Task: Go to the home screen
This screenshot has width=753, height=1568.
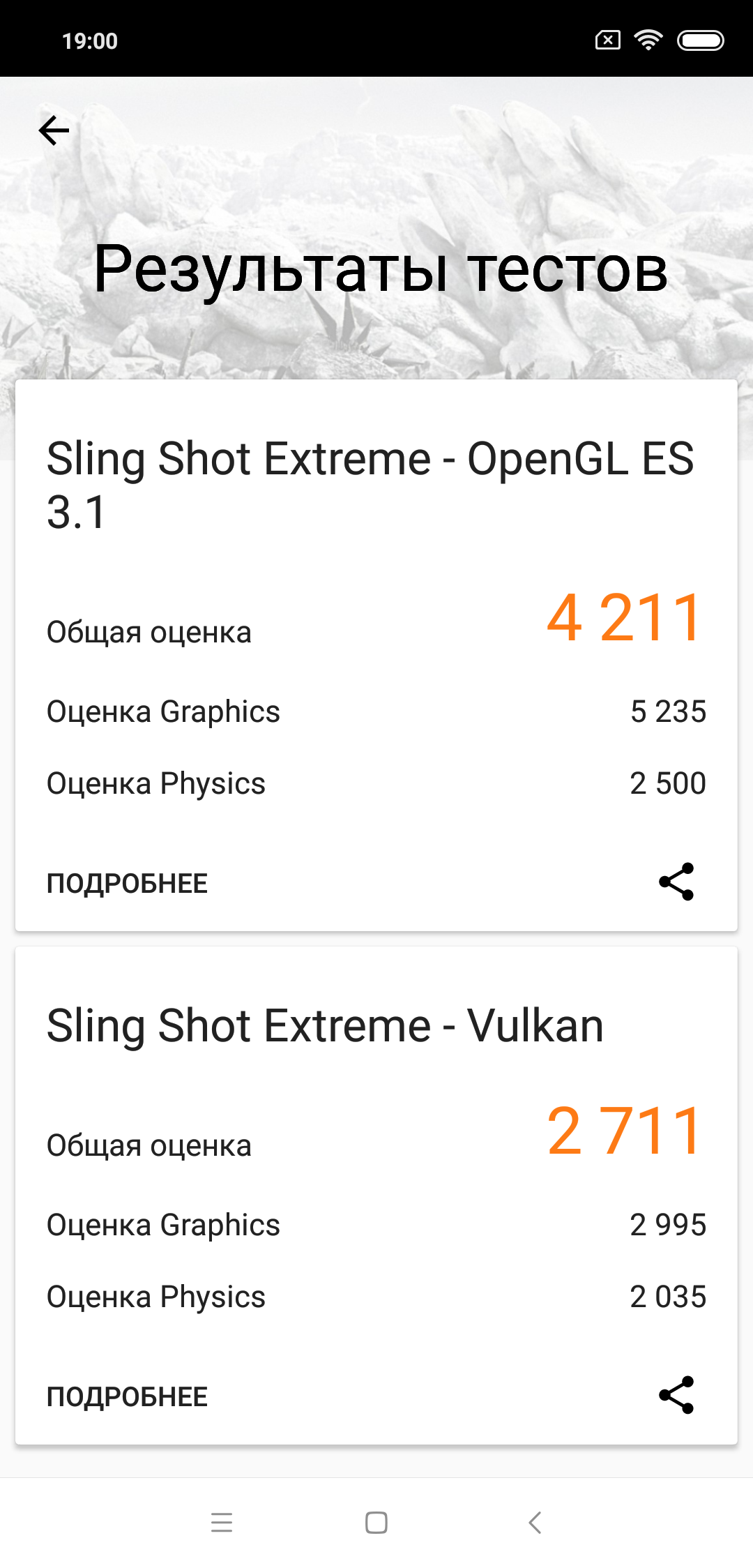Action: 376,1522
